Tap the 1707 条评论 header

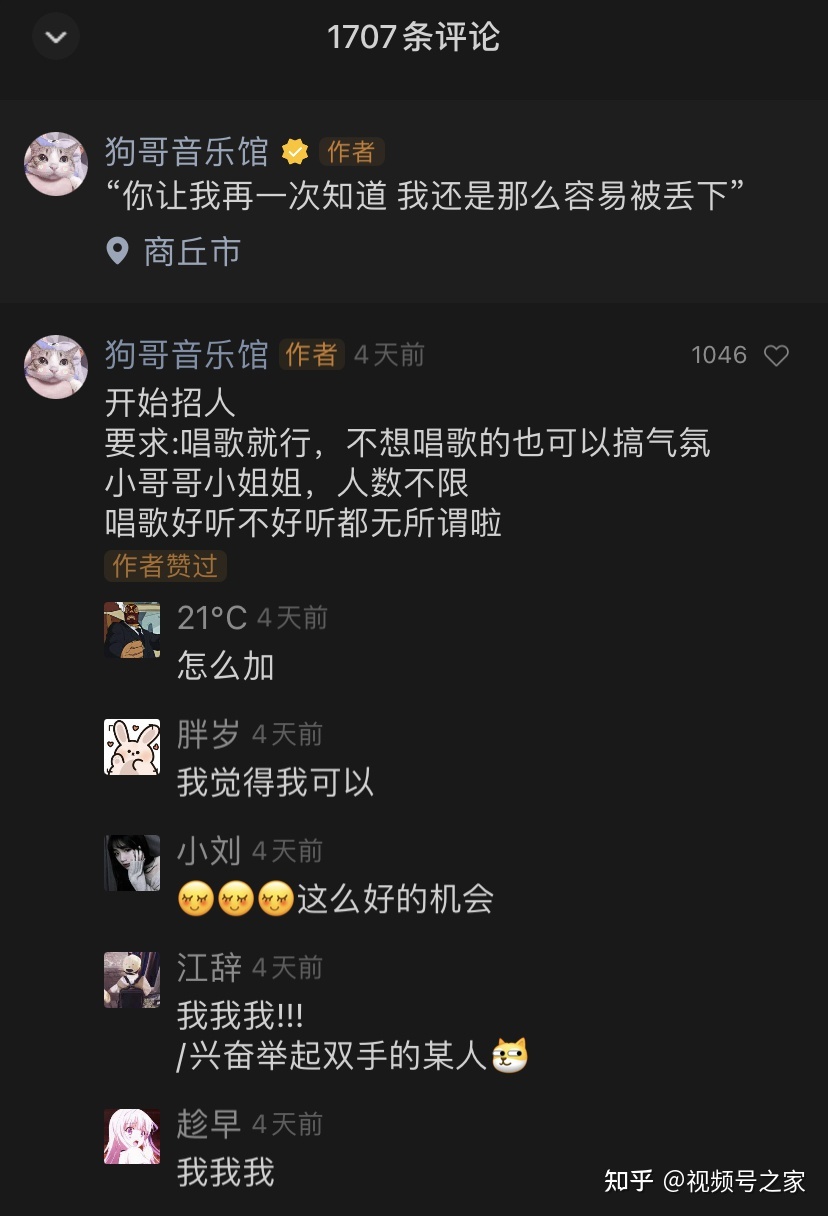[x=414, y=36]
